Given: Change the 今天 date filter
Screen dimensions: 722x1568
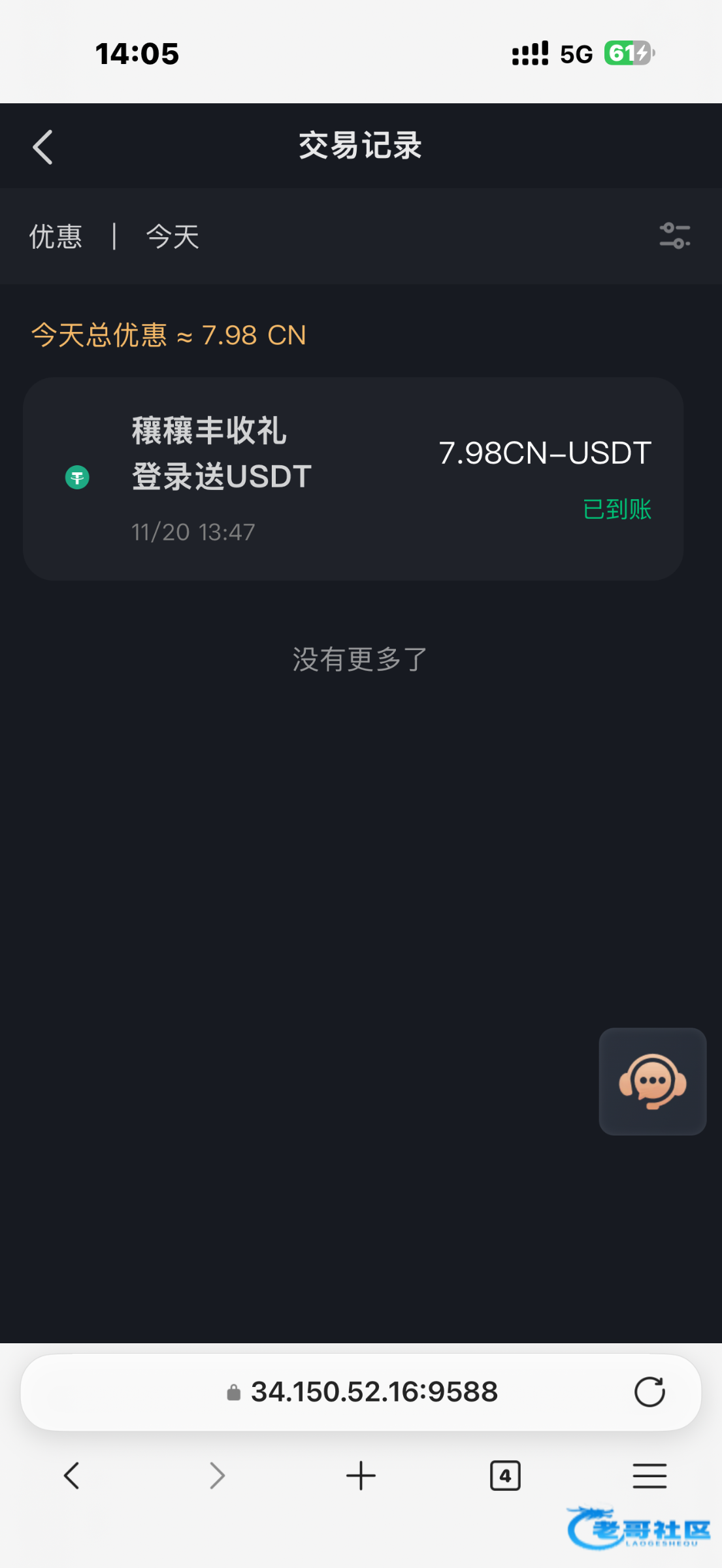Looking at the screenshot, I should pyautogui.click(x=172, y=237).
